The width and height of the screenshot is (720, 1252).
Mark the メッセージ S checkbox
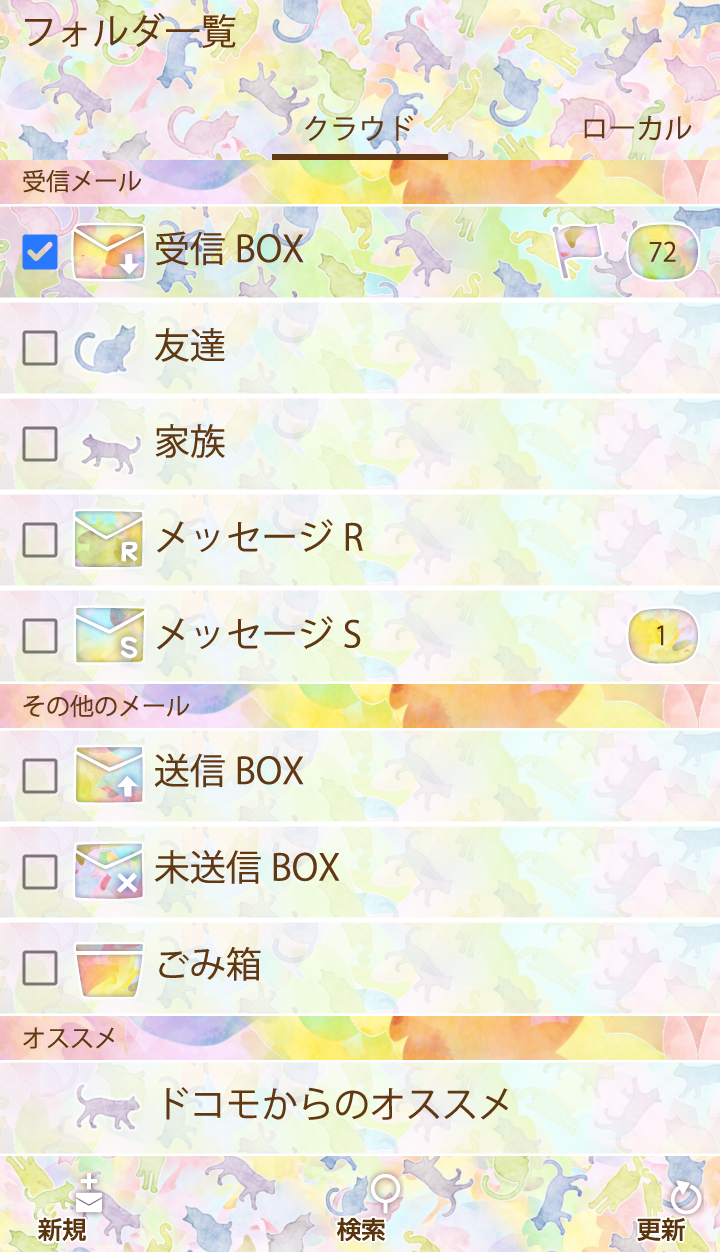(40, 636)
